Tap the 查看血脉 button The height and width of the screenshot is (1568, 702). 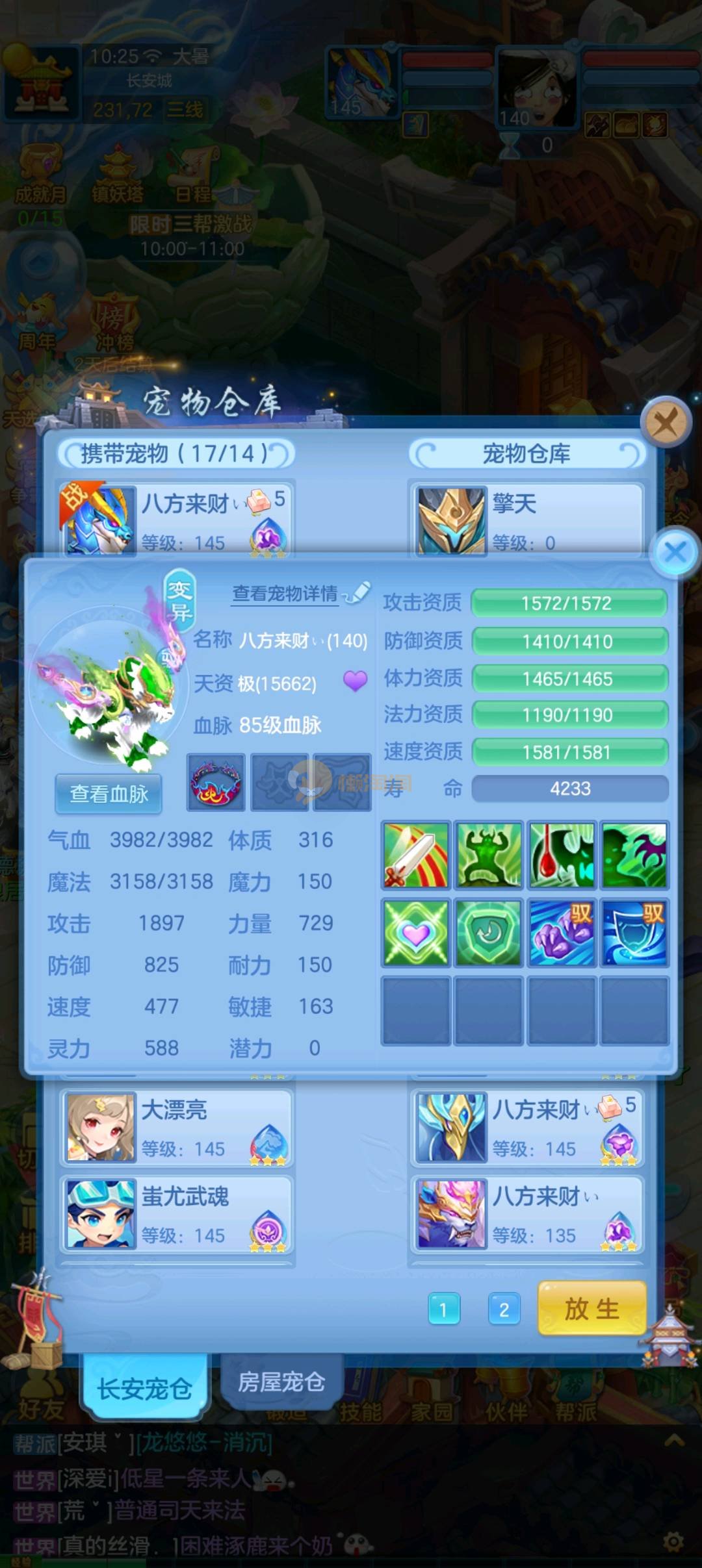[109, 794]
